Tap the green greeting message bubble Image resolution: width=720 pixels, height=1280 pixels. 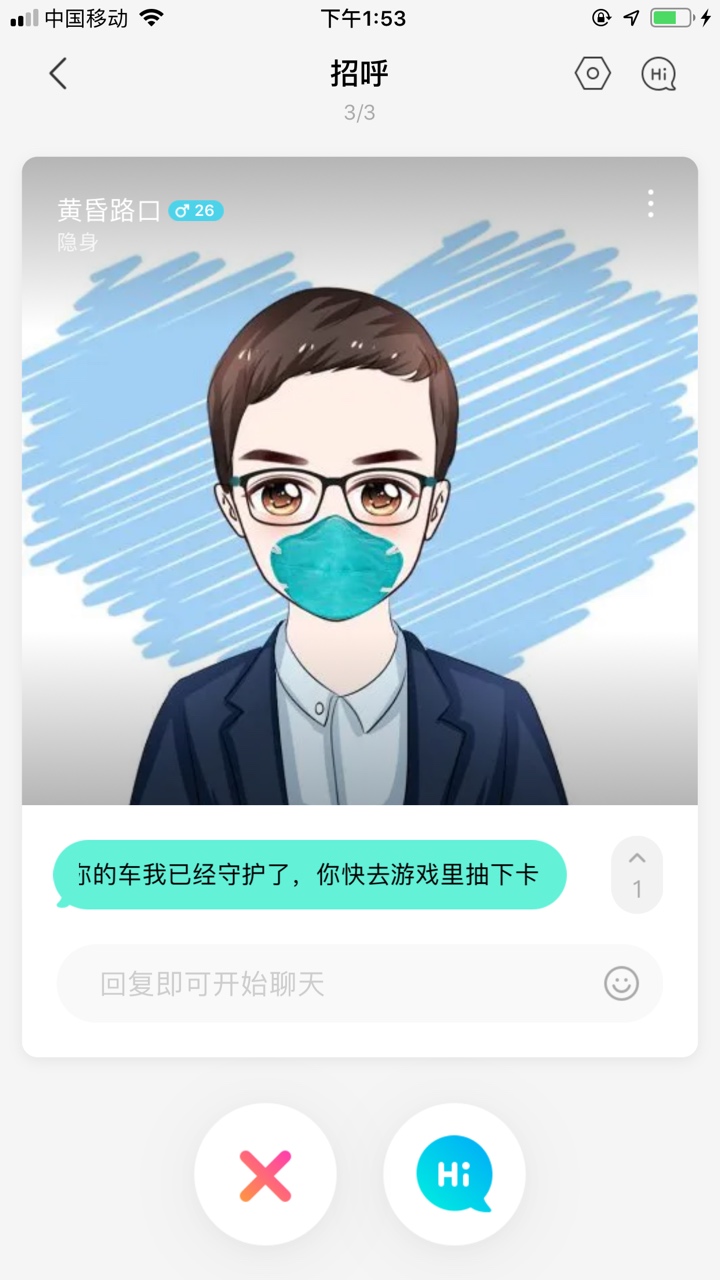coord(310,875)
